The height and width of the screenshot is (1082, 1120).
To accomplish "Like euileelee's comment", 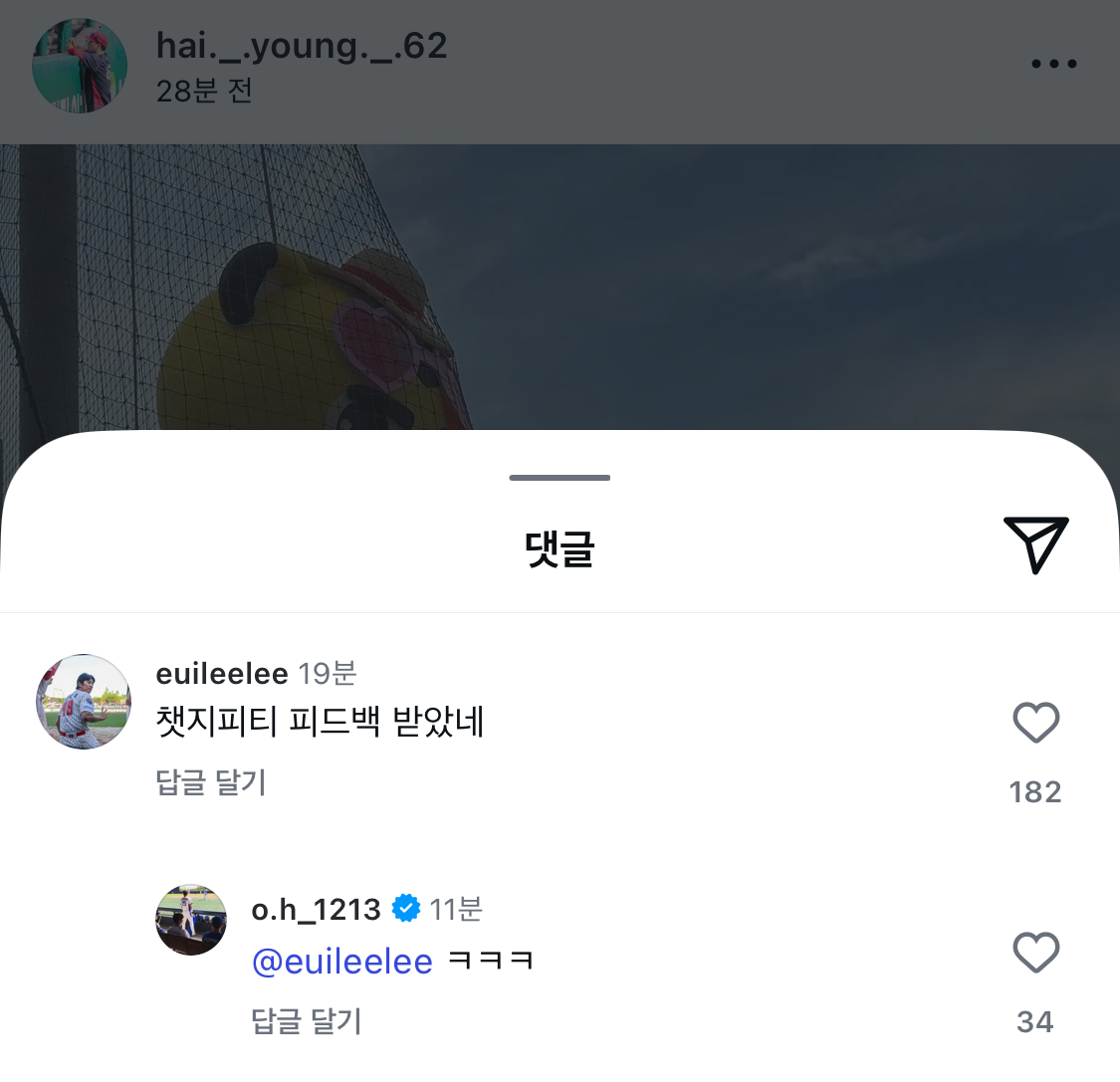I will (x=1035, y=723).
